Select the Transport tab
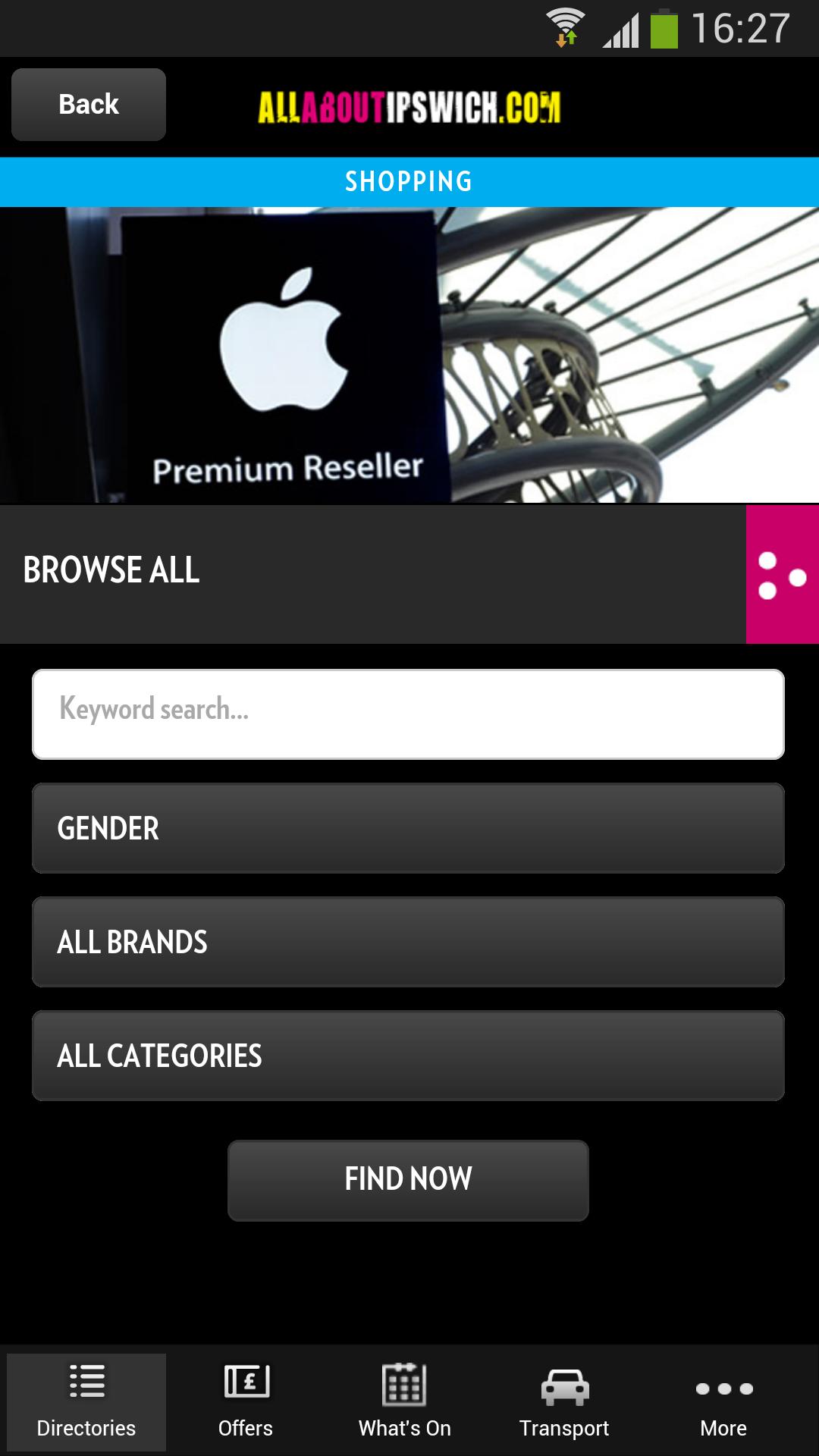The image size is (819, 1456). (564, 1401)
